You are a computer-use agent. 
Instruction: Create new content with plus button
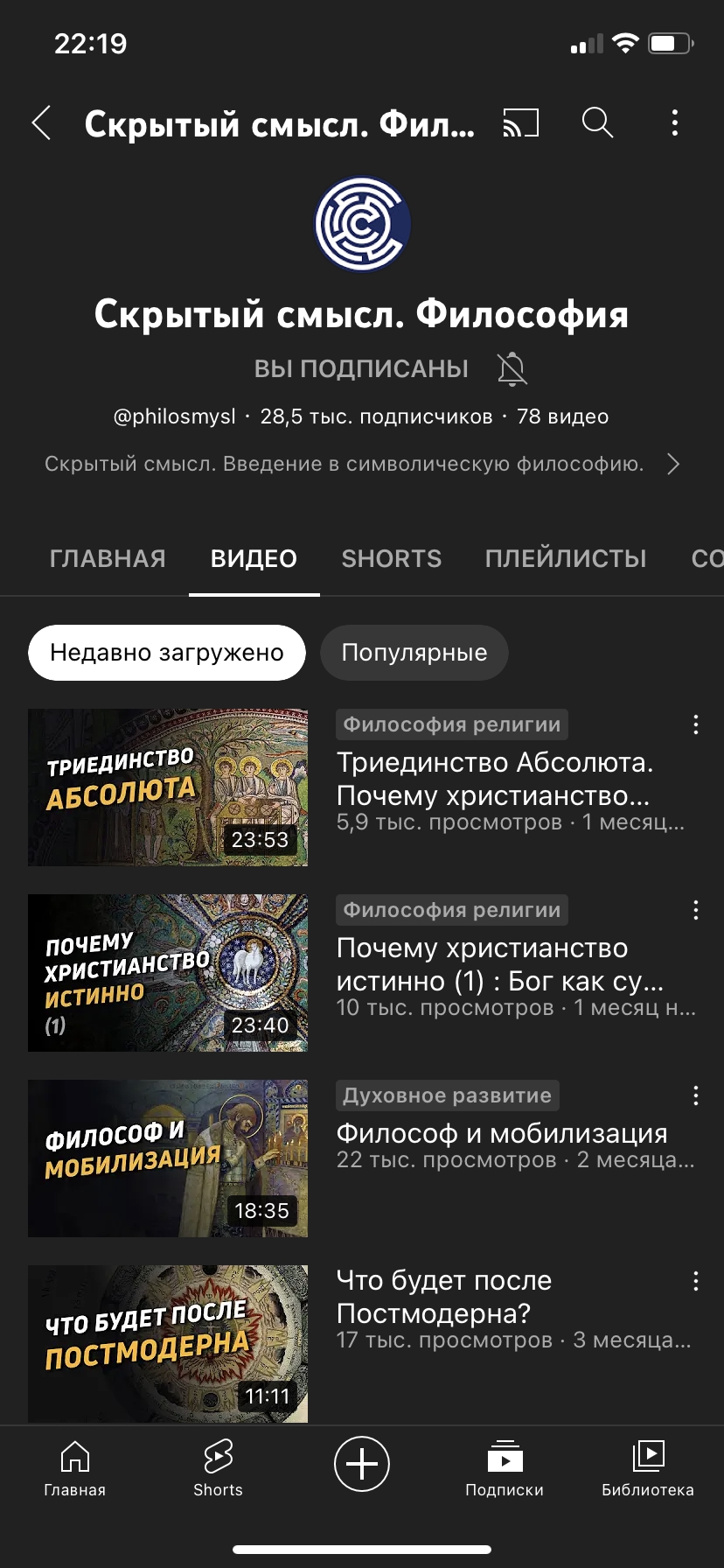point(361,1463)
